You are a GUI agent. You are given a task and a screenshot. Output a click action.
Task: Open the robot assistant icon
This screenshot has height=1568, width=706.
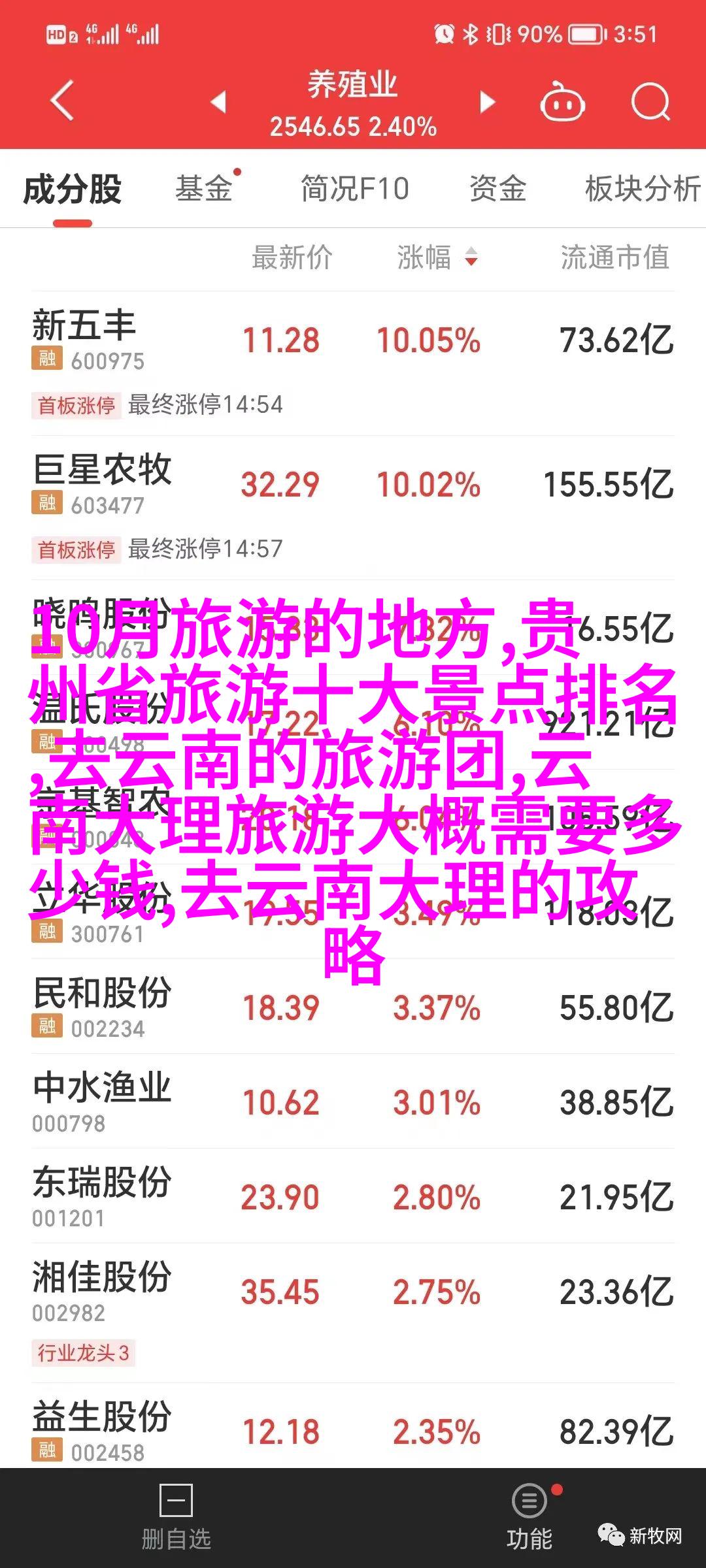[x=562, y=101]
